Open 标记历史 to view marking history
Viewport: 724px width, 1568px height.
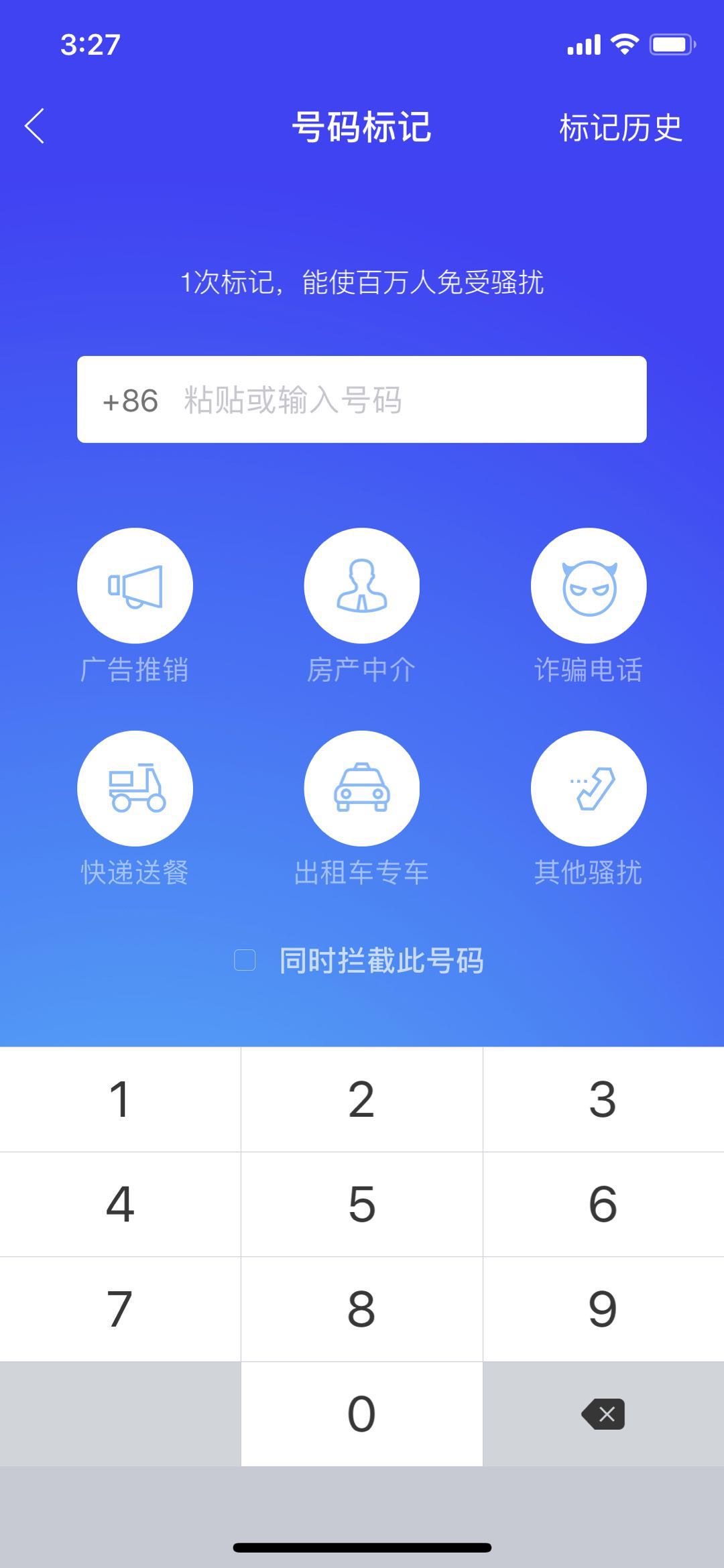tap(621, 129)
